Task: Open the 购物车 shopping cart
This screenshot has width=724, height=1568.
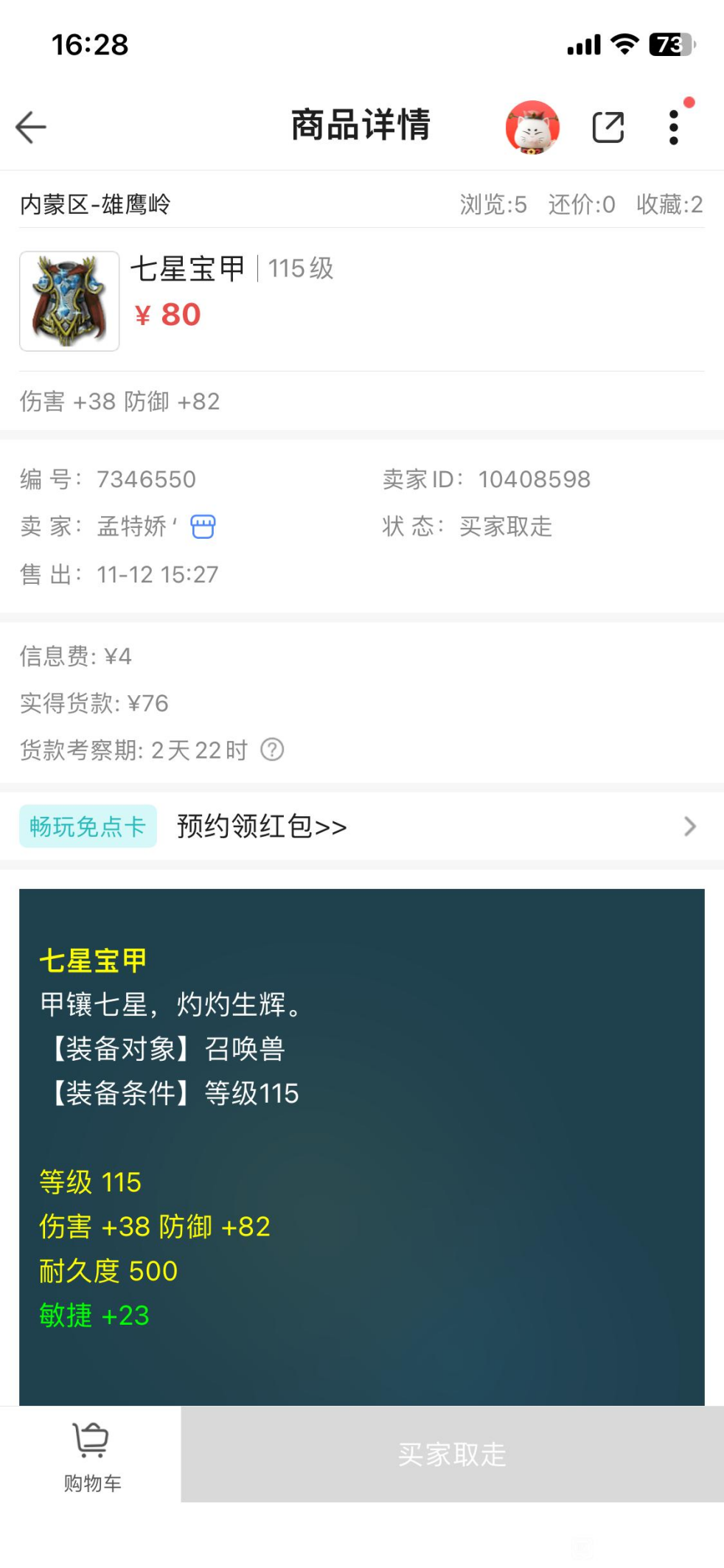Action: click(x=91, y=1454)
